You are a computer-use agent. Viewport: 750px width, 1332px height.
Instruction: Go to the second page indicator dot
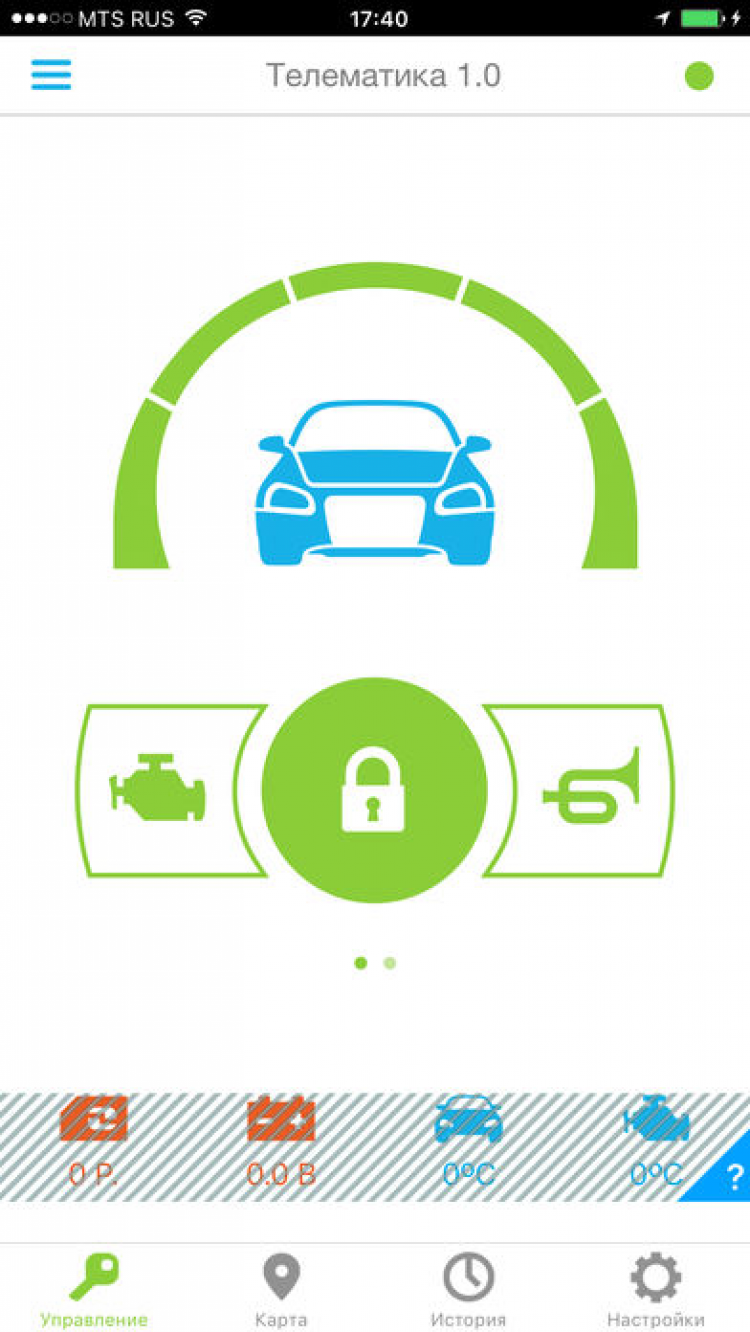[x=390, y=963]
